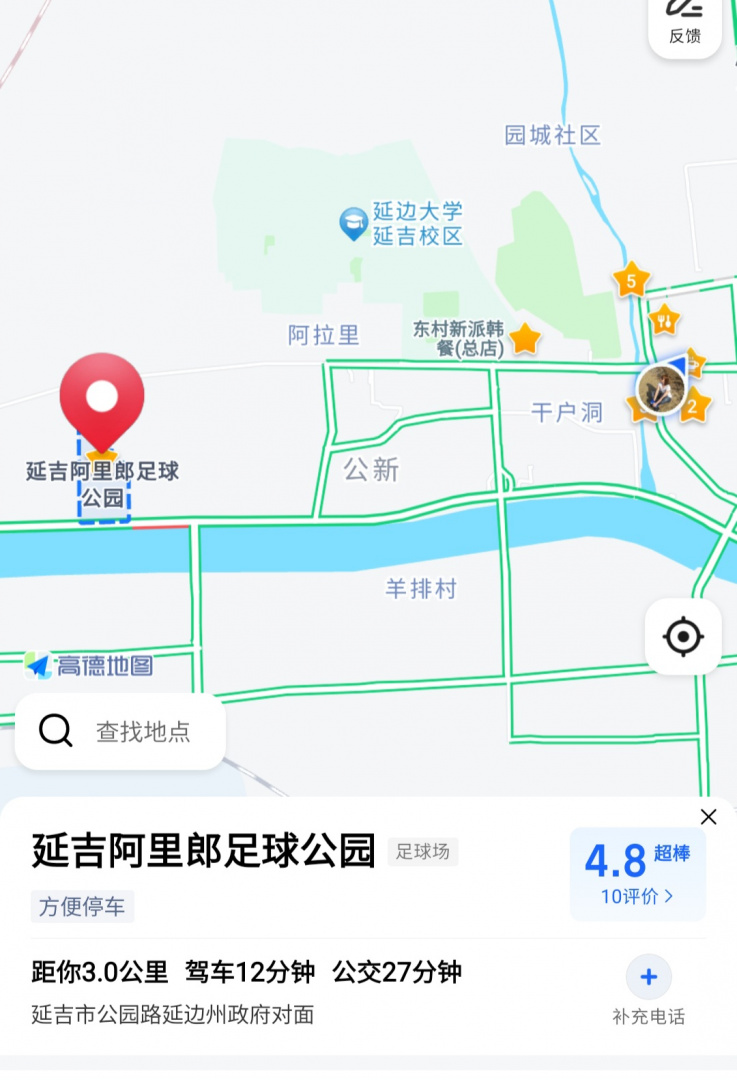Open the 反馈 feedback button
This screenshot has height=1080, width=737.
click(685, 23)
